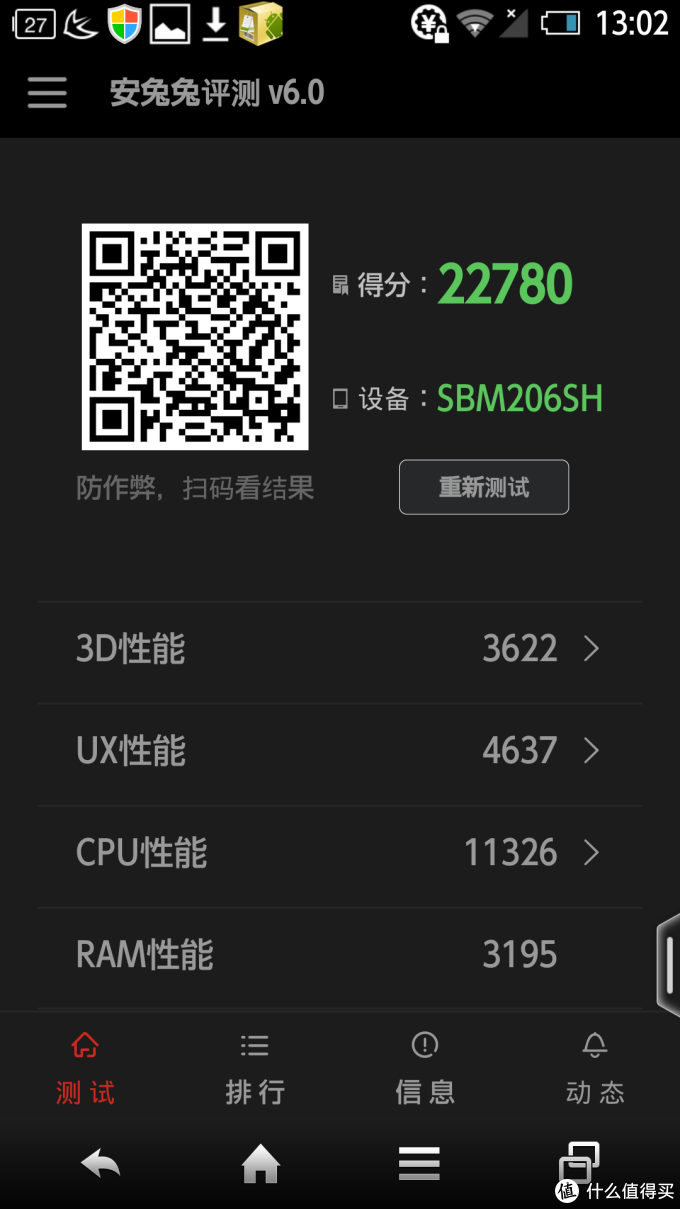
Task: Return to the home screen
Action: tap(260, 1164)
